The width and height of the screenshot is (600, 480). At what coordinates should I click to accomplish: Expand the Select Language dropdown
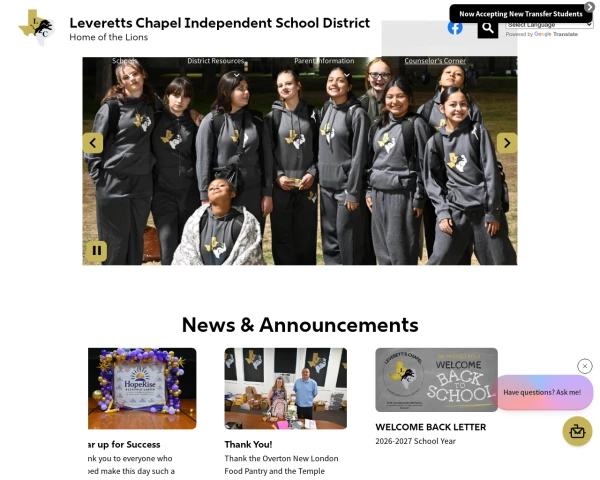click(x=549, y=25)
